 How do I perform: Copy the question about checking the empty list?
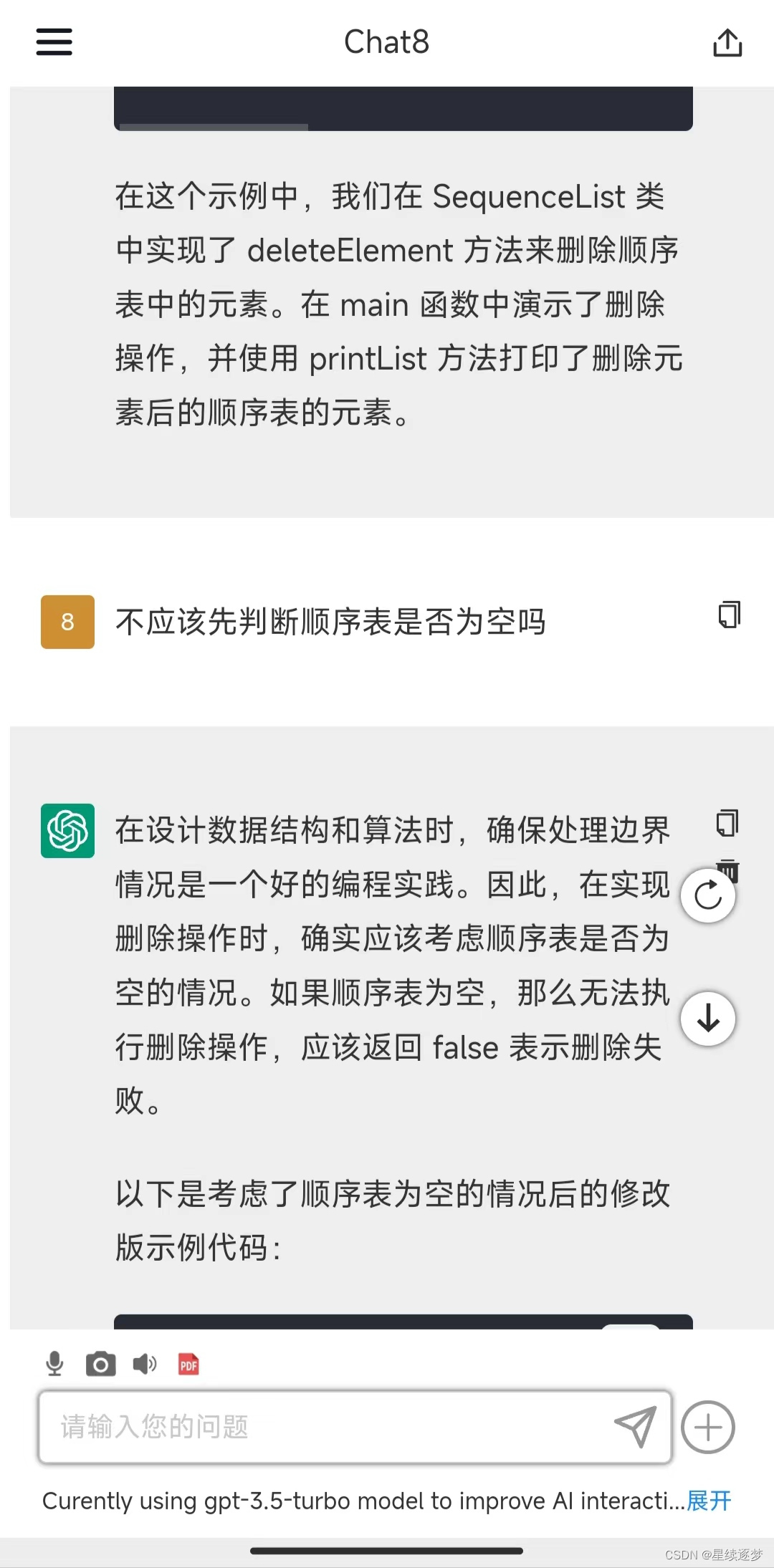730,615
